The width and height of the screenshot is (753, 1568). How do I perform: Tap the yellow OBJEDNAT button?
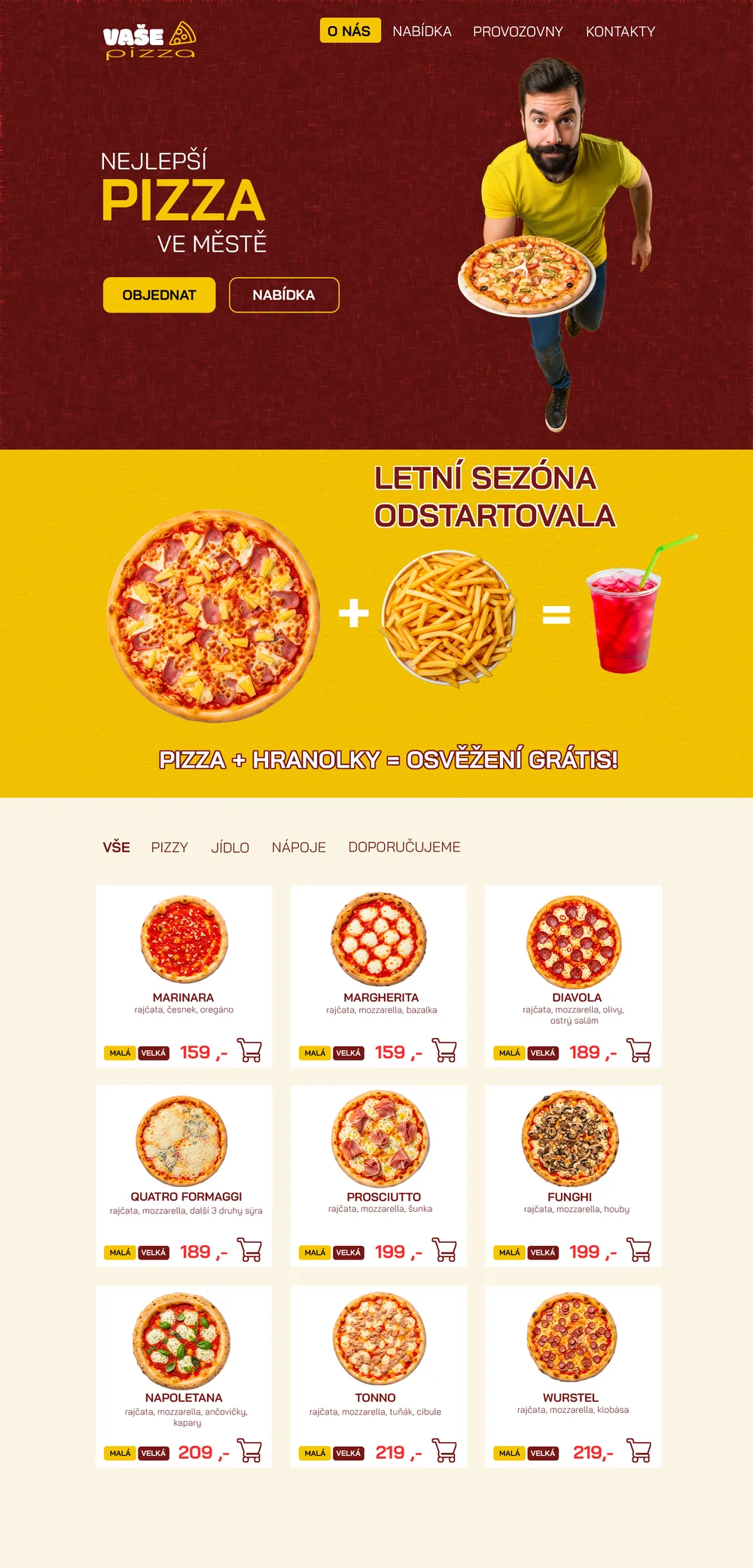(x=159, y=295)
